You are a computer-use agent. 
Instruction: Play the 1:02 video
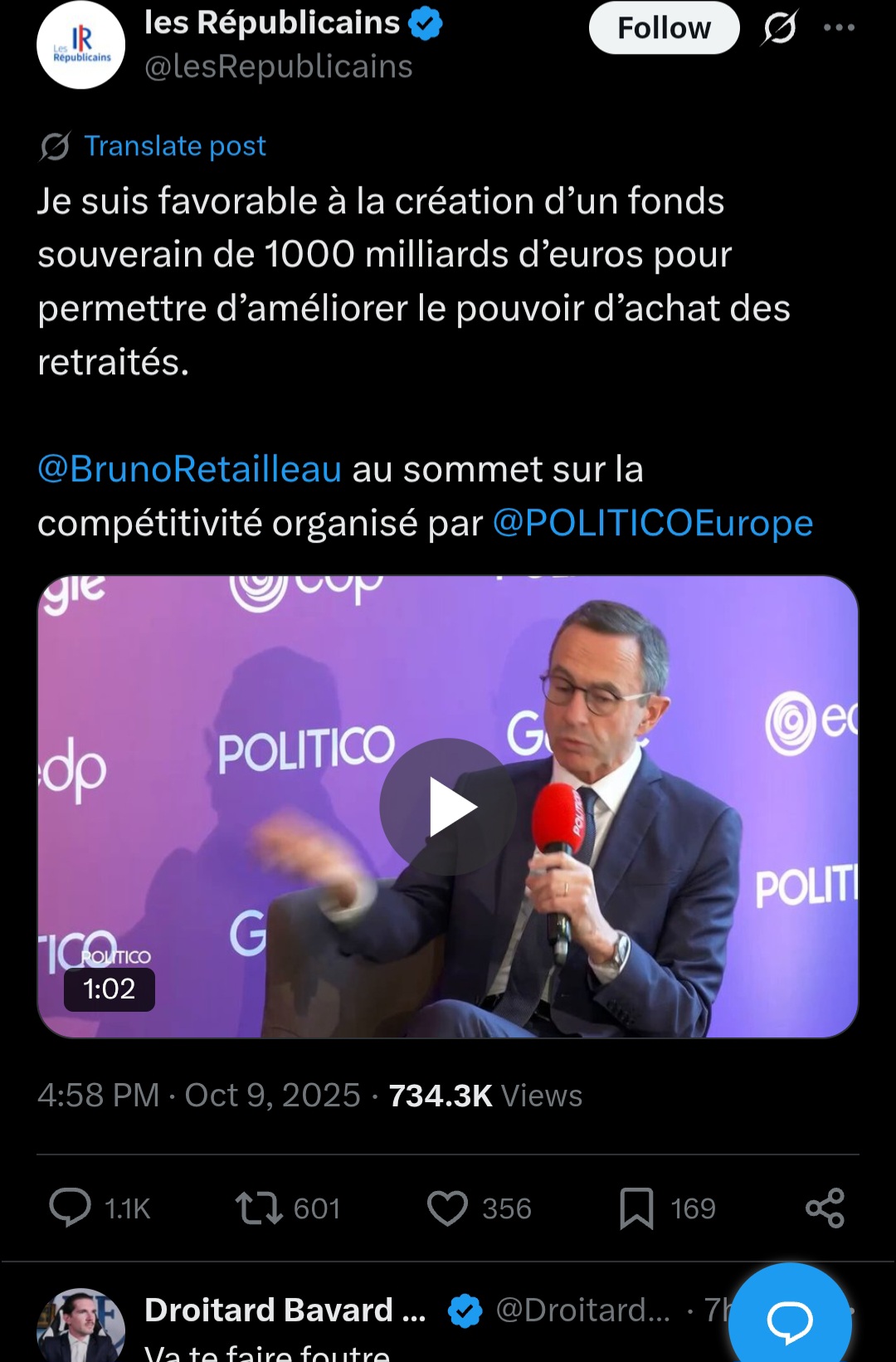(448, 807)
